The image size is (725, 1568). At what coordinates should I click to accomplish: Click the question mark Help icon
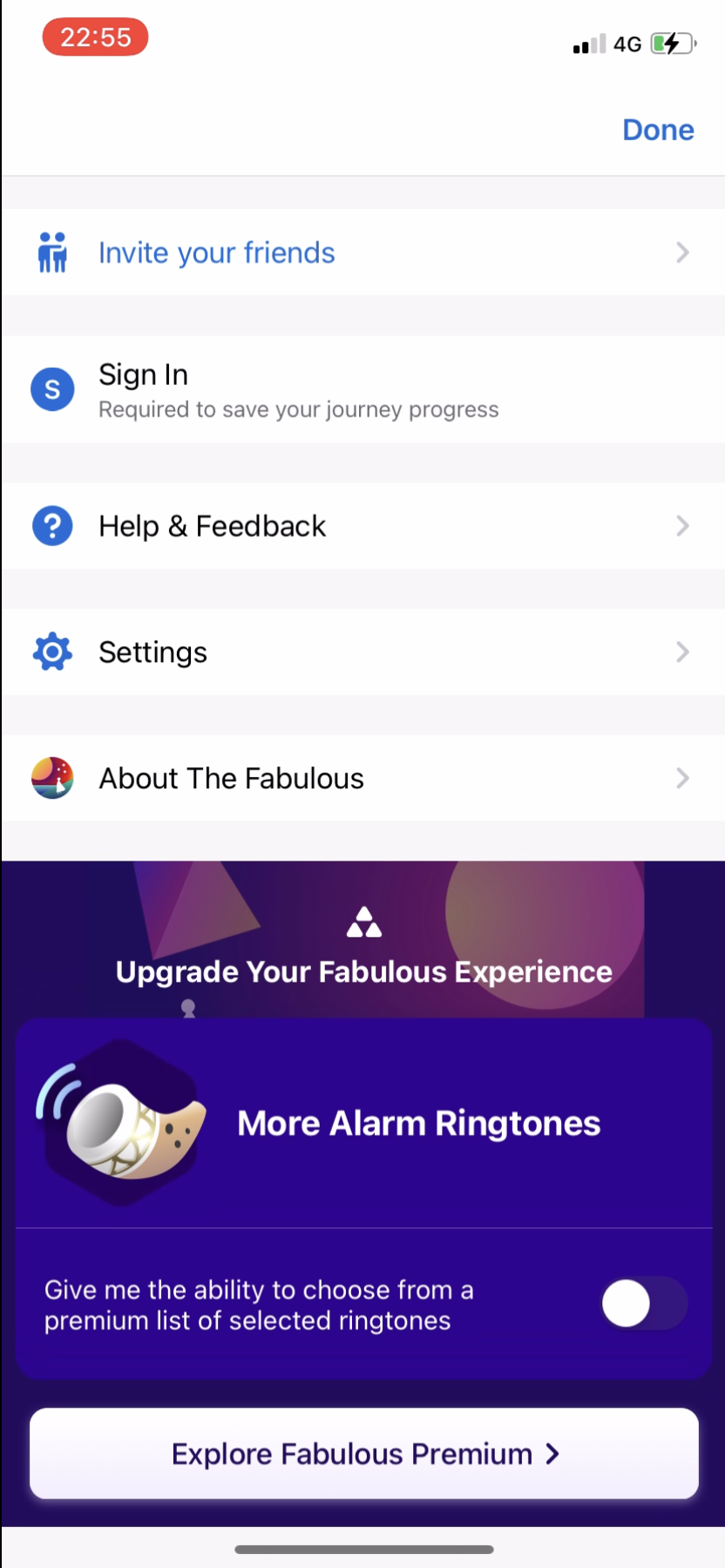coord(52,525)
